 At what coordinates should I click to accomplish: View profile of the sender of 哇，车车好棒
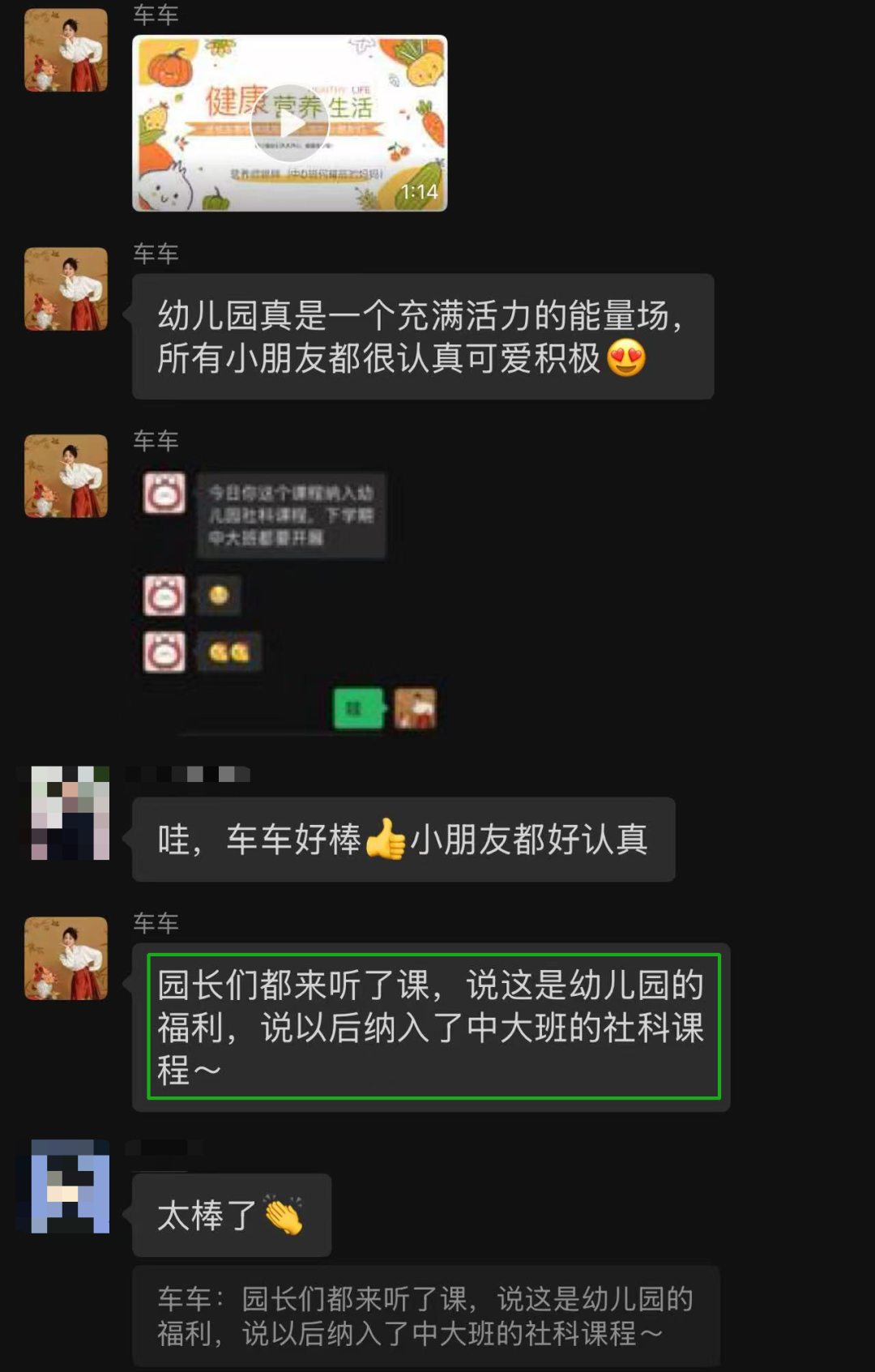pyautogui.click(x=70, y=813)
